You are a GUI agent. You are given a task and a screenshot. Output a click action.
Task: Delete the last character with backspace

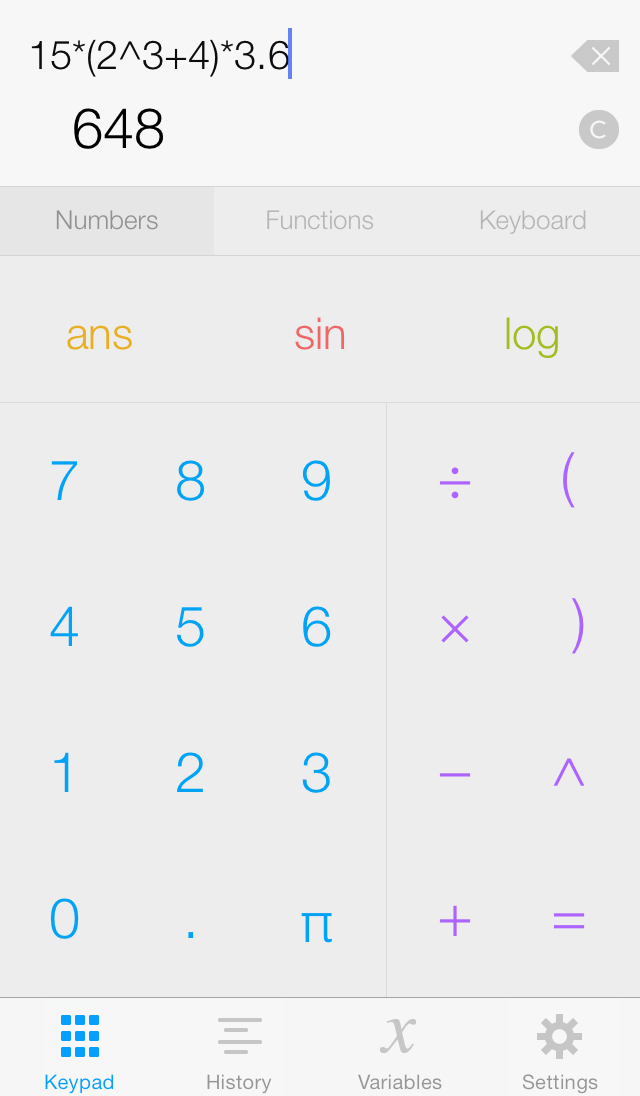coord(595,56)
